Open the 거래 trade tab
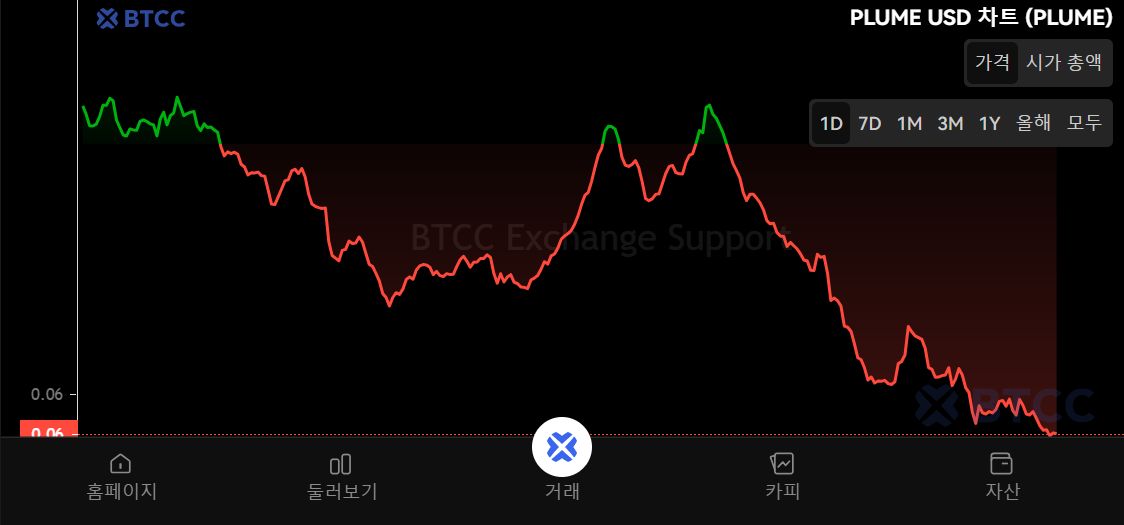The image size is (1124, 525). [x=562, y=460]
